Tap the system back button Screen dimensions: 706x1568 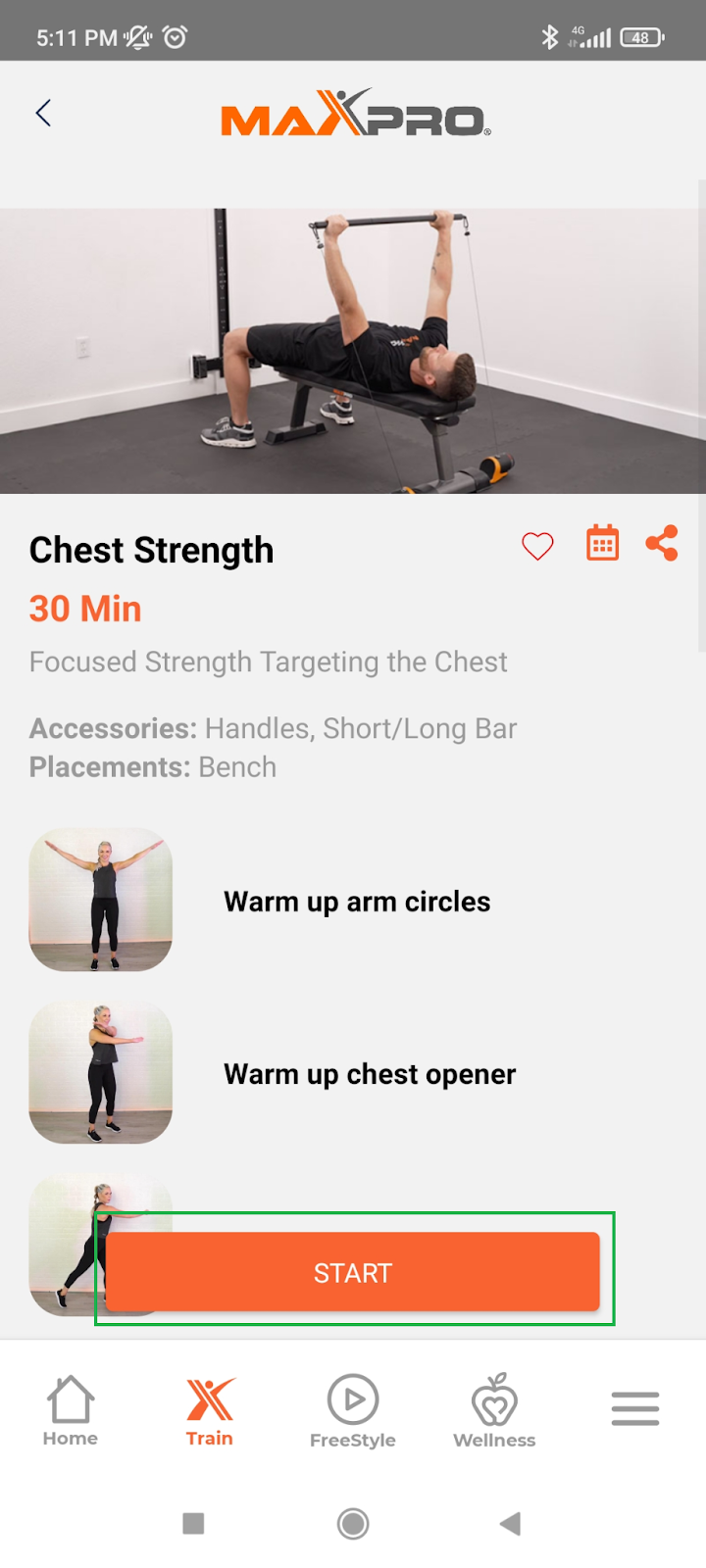[x=510, y=1524]
